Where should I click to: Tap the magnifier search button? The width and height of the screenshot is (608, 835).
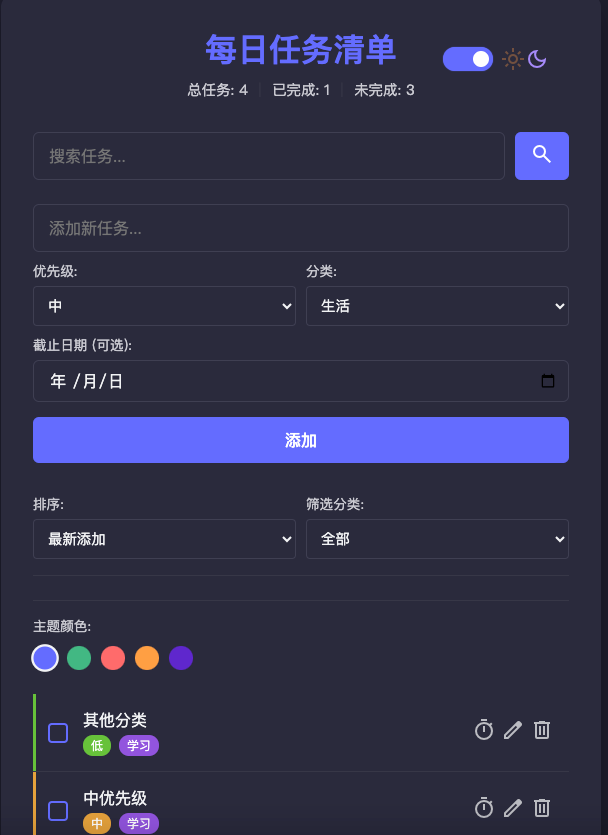541,155
